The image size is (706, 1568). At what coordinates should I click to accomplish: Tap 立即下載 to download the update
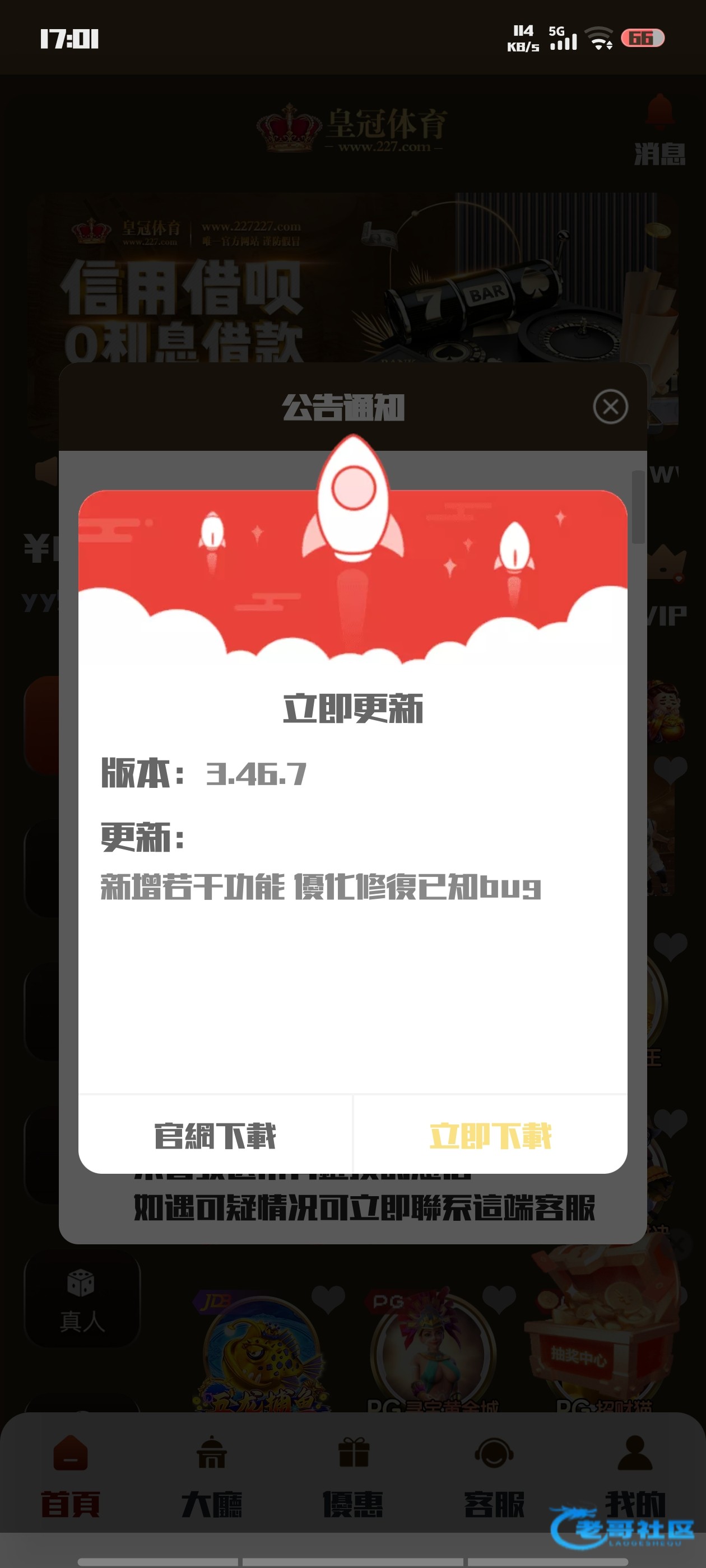click(490, 1136)
